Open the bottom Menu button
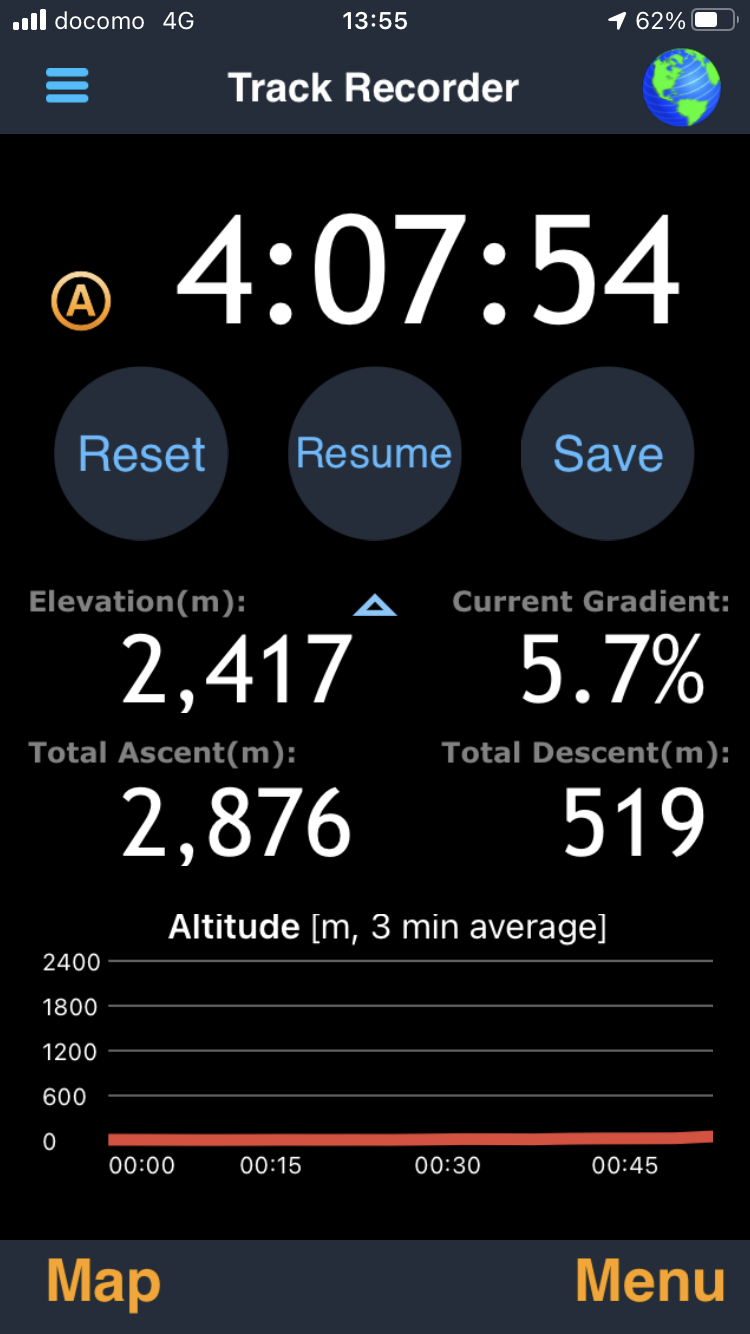The image size is (750, 1334). point(650,1281)
